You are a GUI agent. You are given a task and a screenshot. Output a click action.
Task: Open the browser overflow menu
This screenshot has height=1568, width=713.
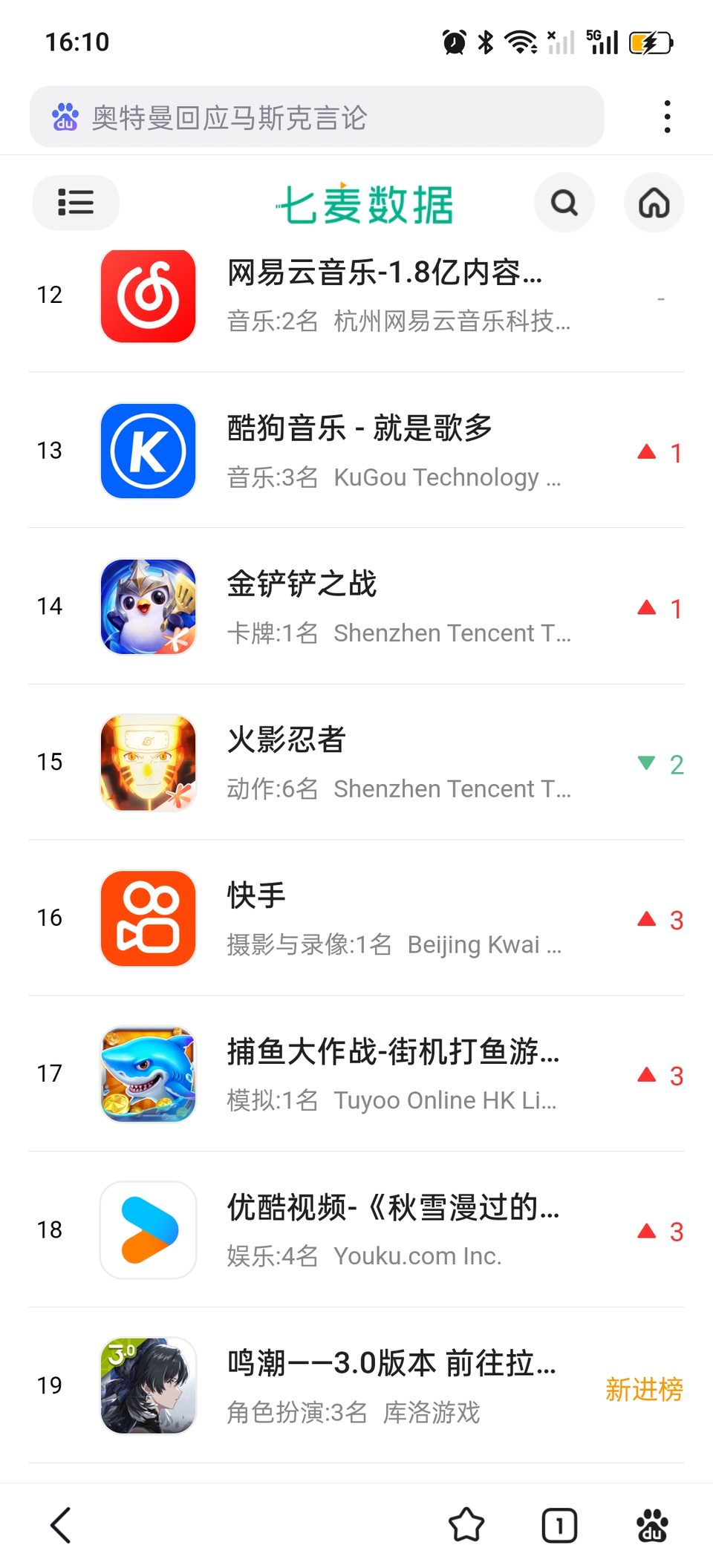667,117
